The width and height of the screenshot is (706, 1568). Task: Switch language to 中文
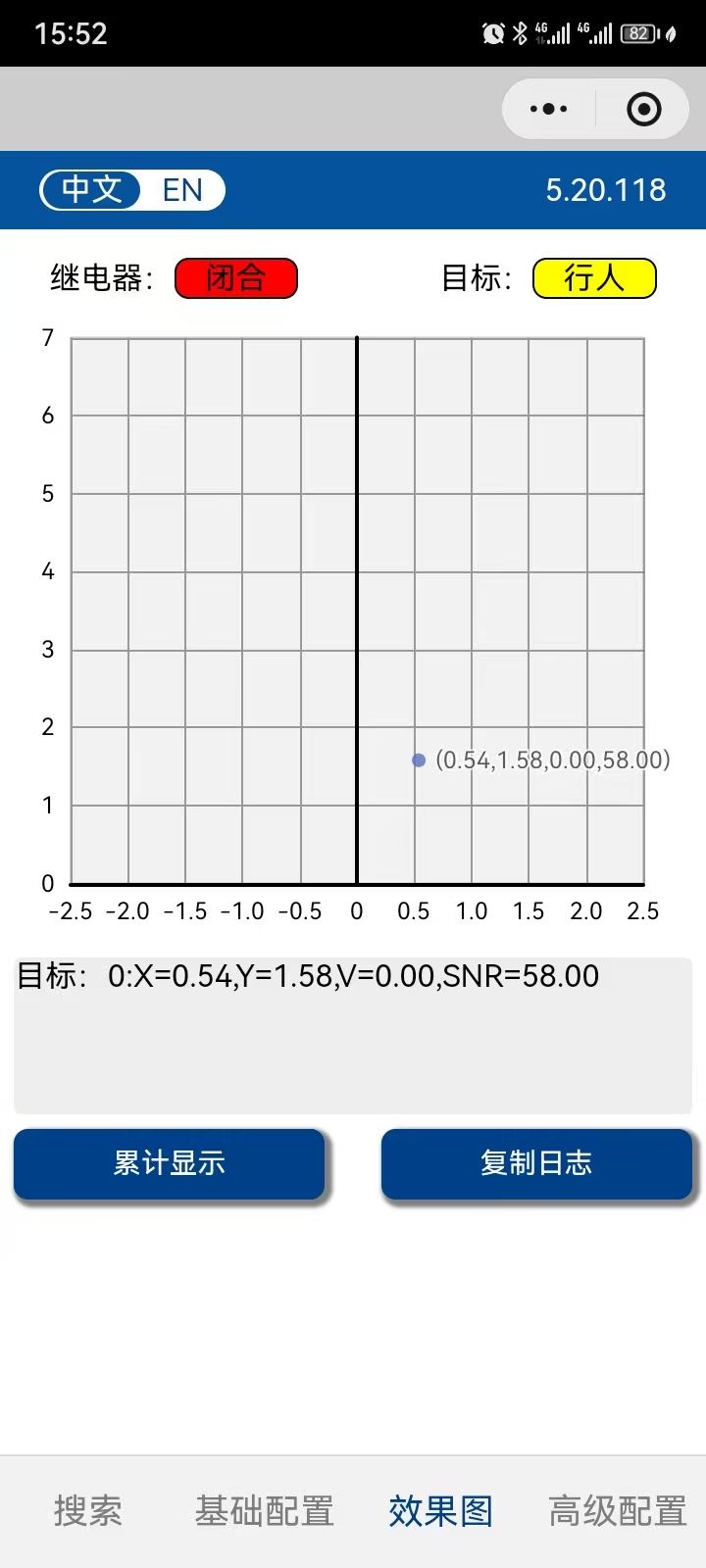tap(92, 189)
